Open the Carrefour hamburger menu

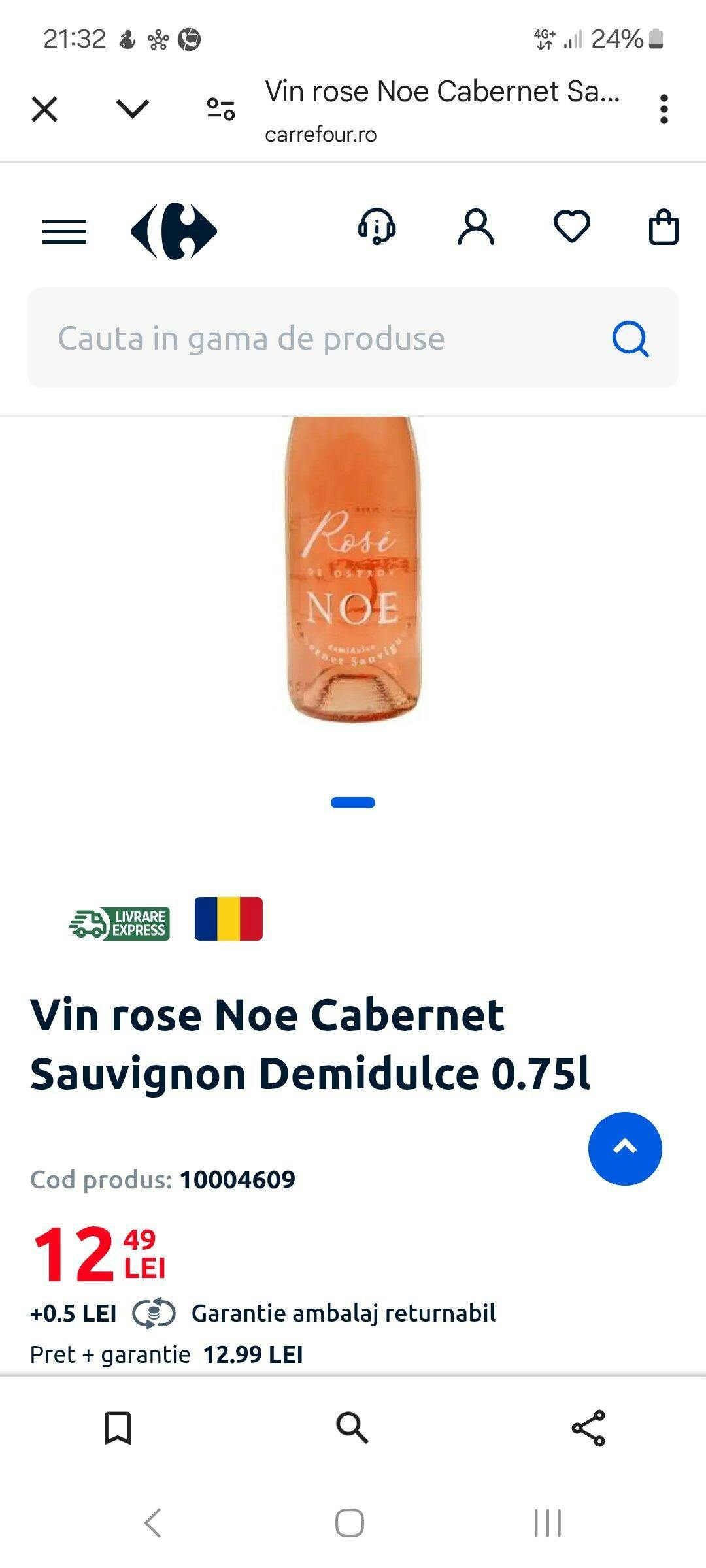point(64,231)
